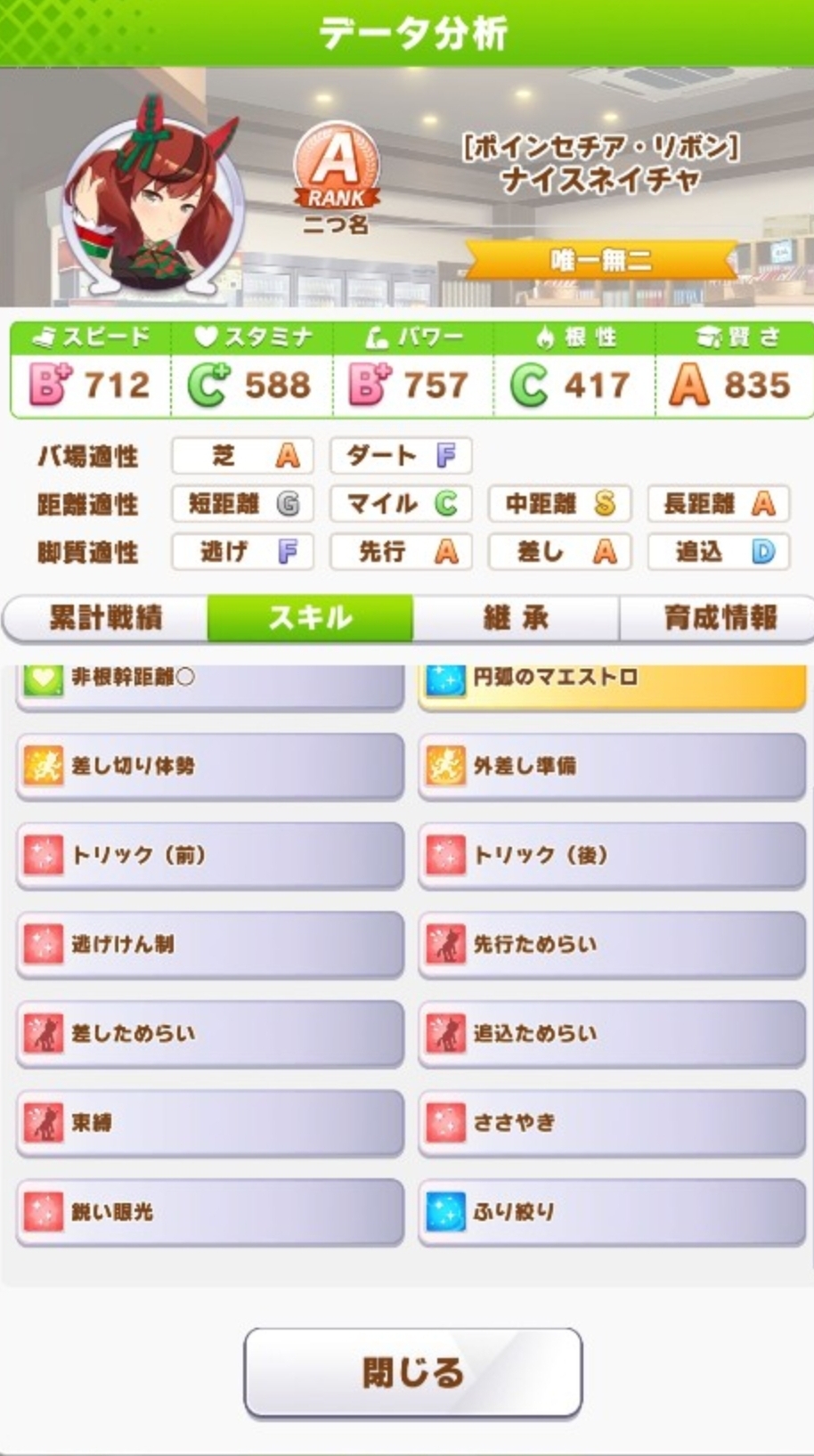Select the スキル tab
The image size is (814, 1456).
310,618
